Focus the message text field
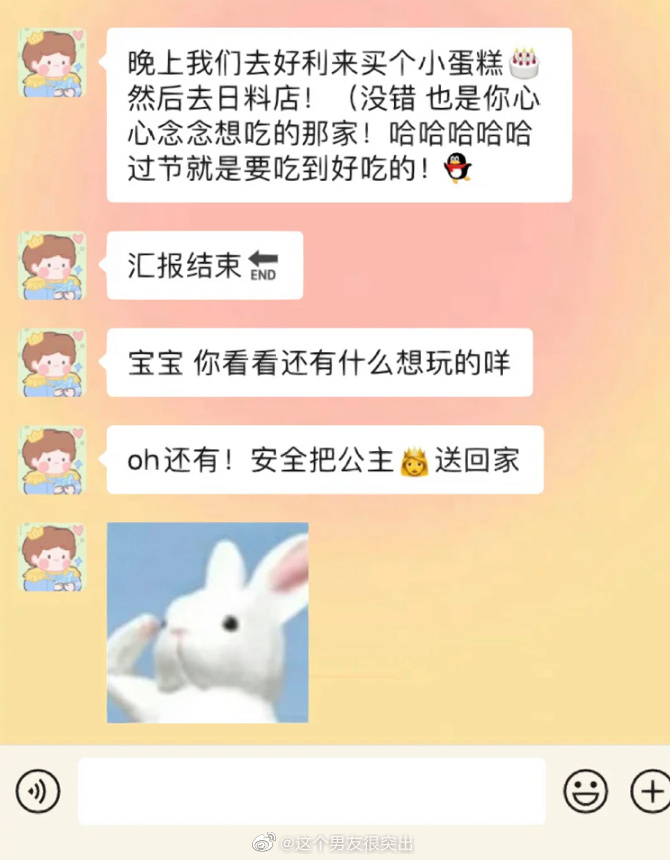 312,791
